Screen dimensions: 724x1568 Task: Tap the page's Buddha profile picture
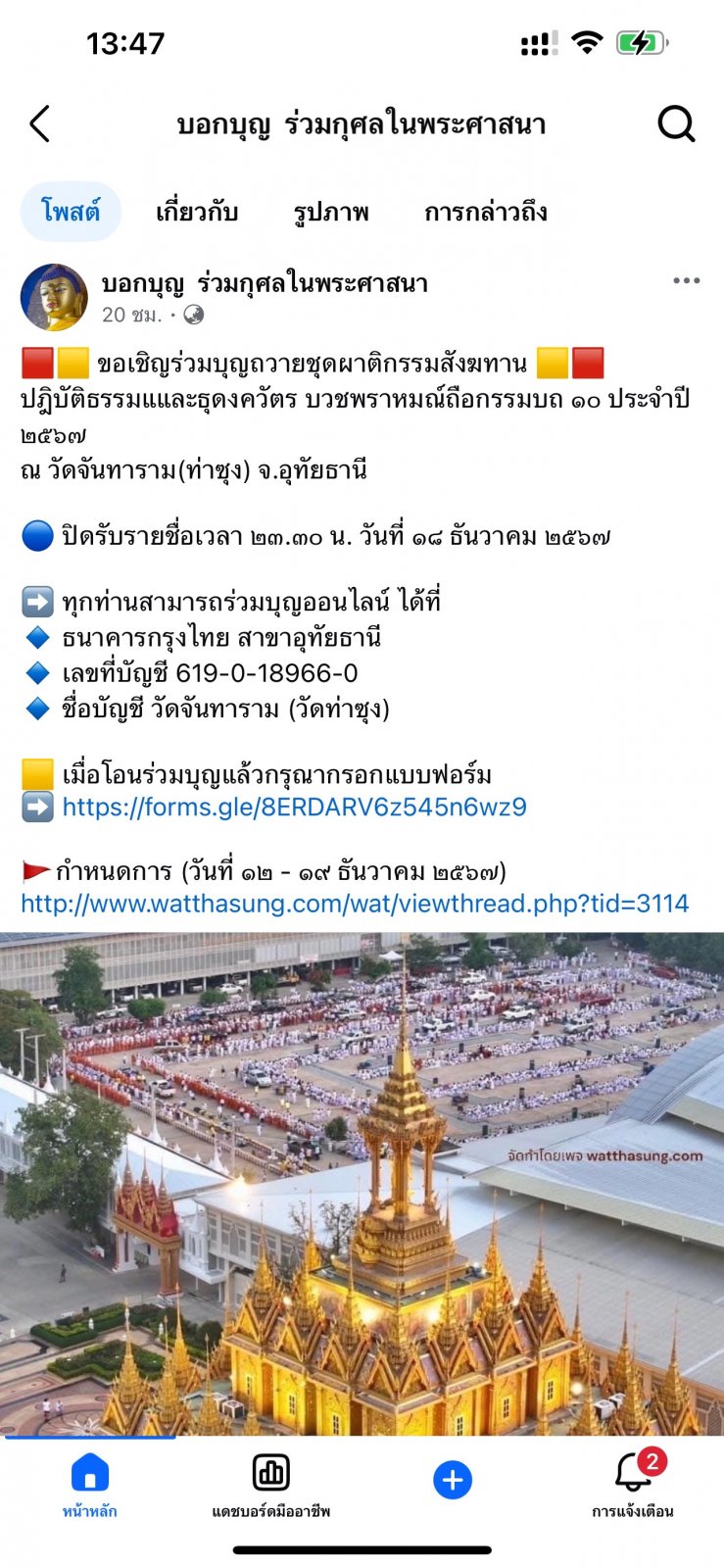pyautogui.click(x=54, y=297)
